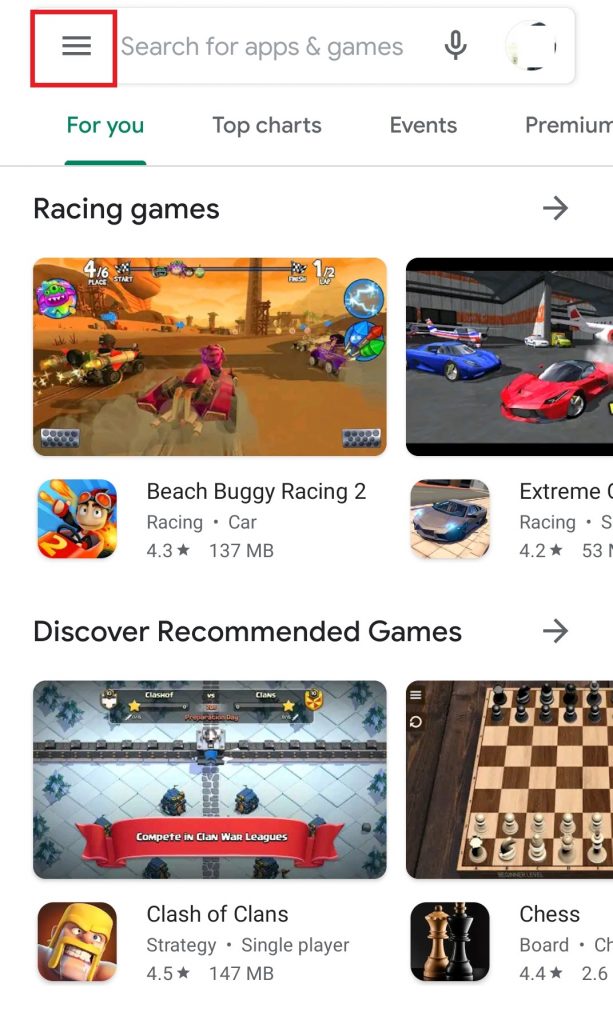
Task: Start voice search with the microphone
Action: coord(455,46)
